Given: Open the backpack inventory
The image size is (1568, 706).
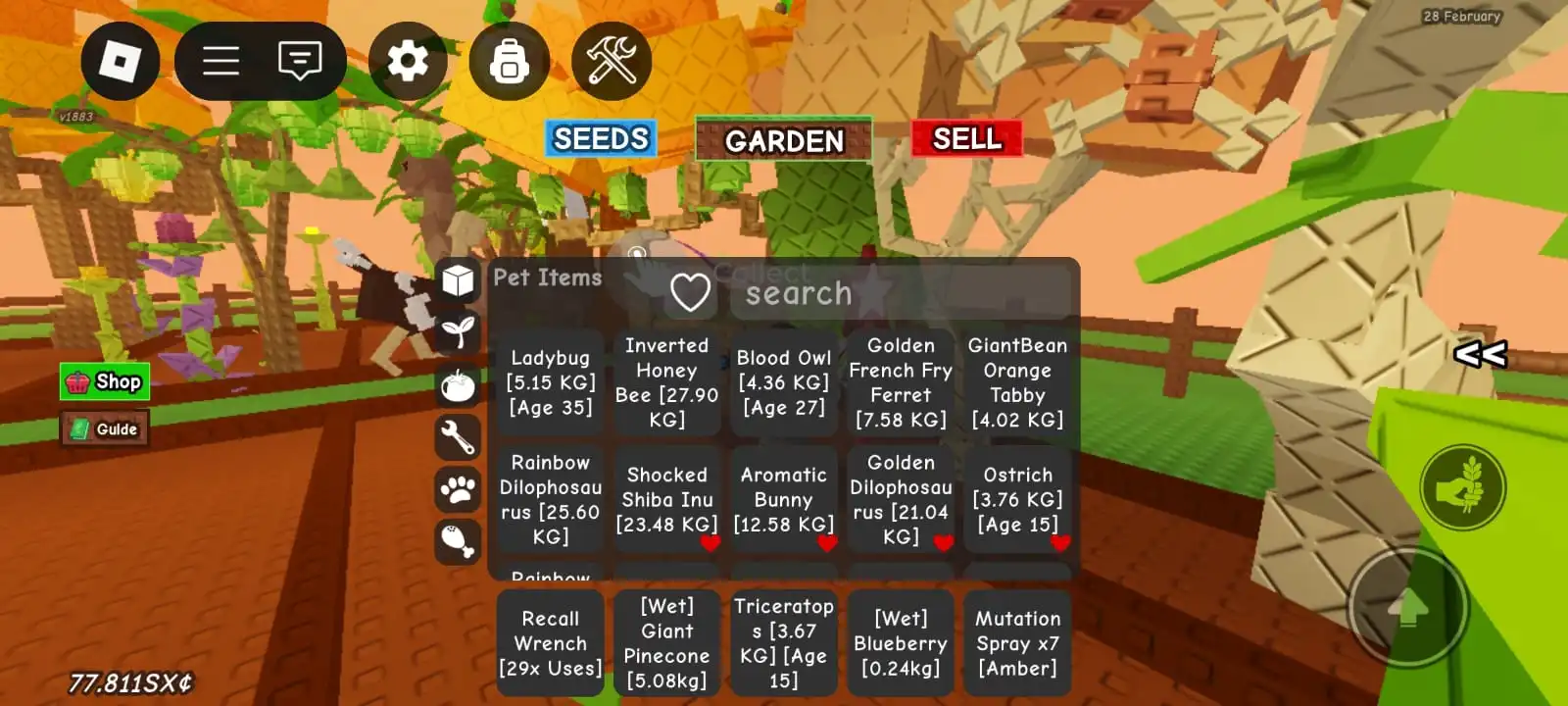Looking at the screenshot, I should click(x=509, y=62).
